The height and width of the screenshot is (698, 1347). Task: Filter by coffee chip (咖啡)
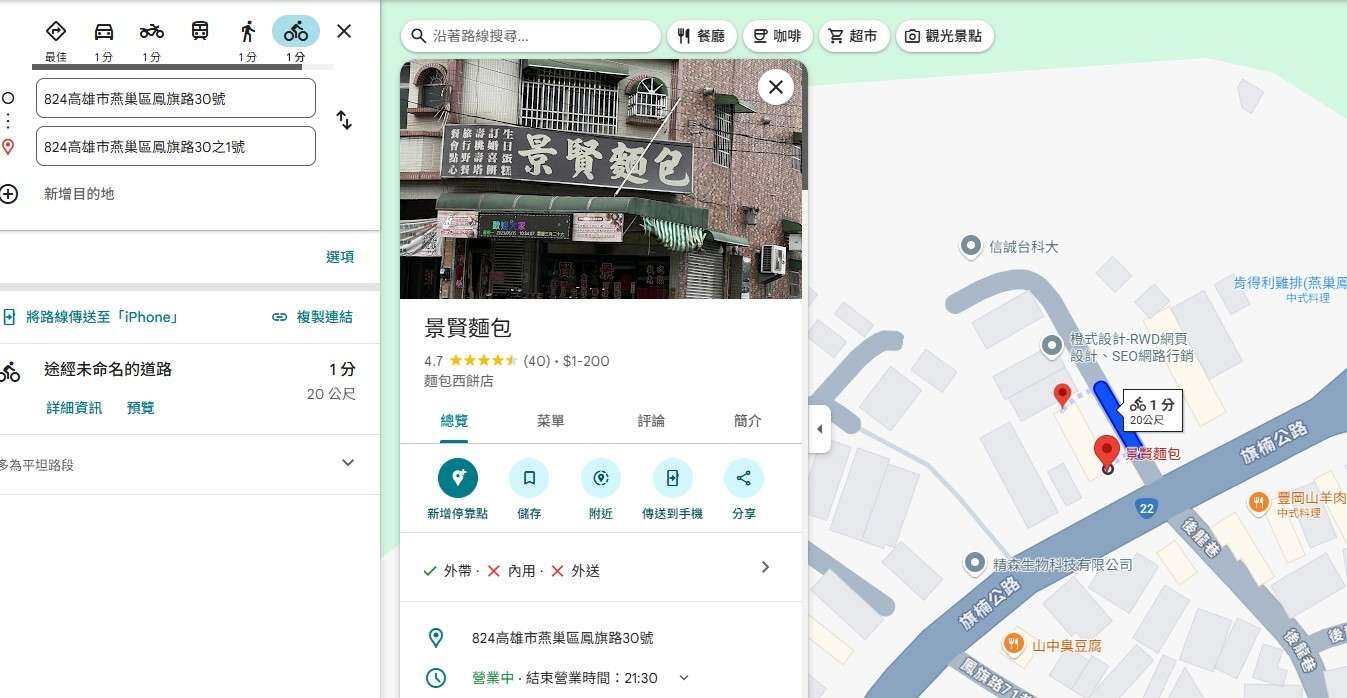[777, 36]
